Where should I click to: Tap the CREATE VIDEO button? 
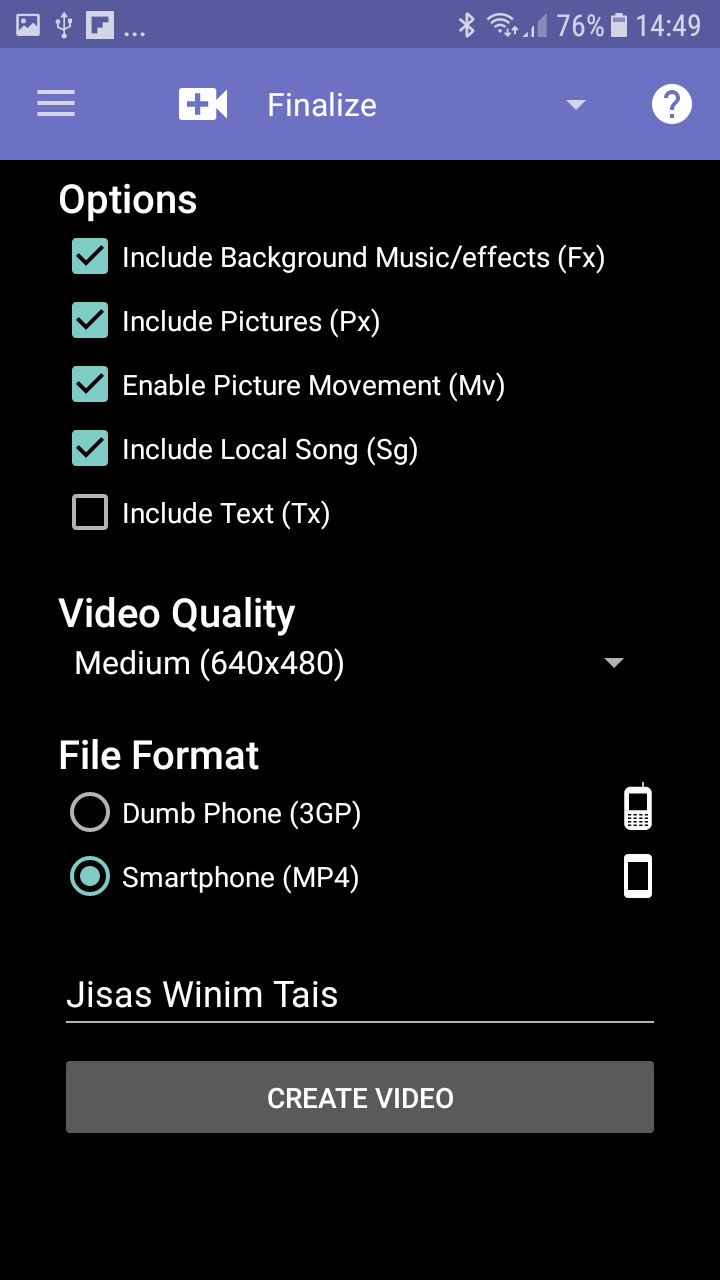coord(360,1097)
